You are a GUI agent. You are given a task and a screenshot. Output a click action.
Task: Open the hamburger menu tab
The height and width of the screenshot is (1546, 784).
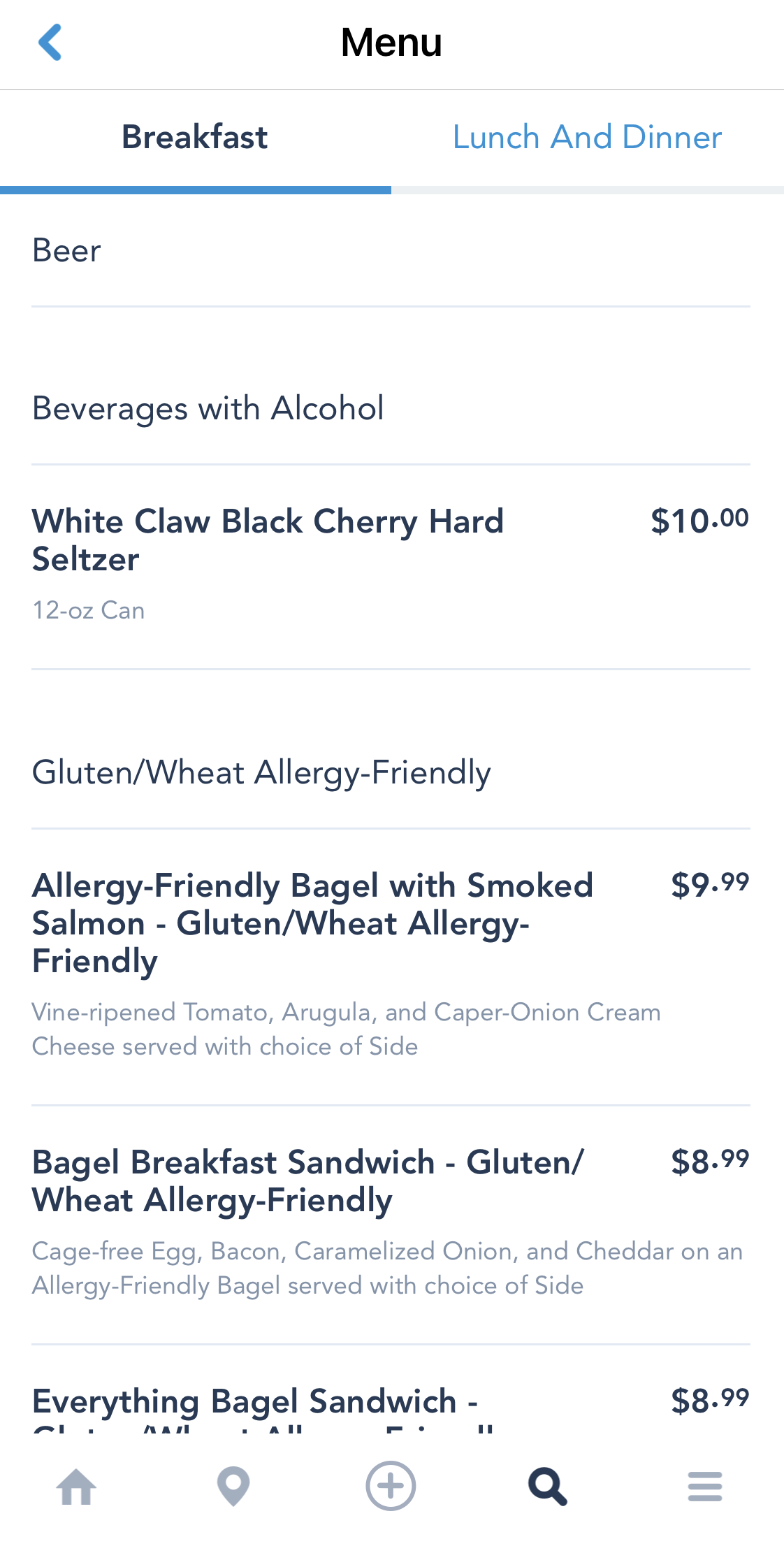pyautogui.click(x=704, y=1486)
